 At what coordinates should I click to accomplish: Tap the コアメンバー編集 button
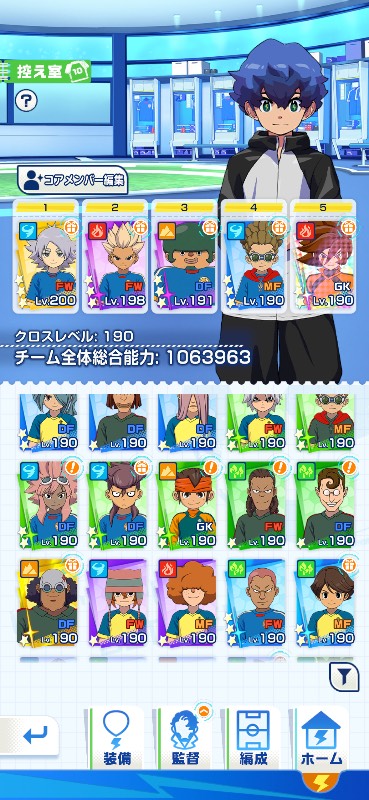[x=72, y=180]
